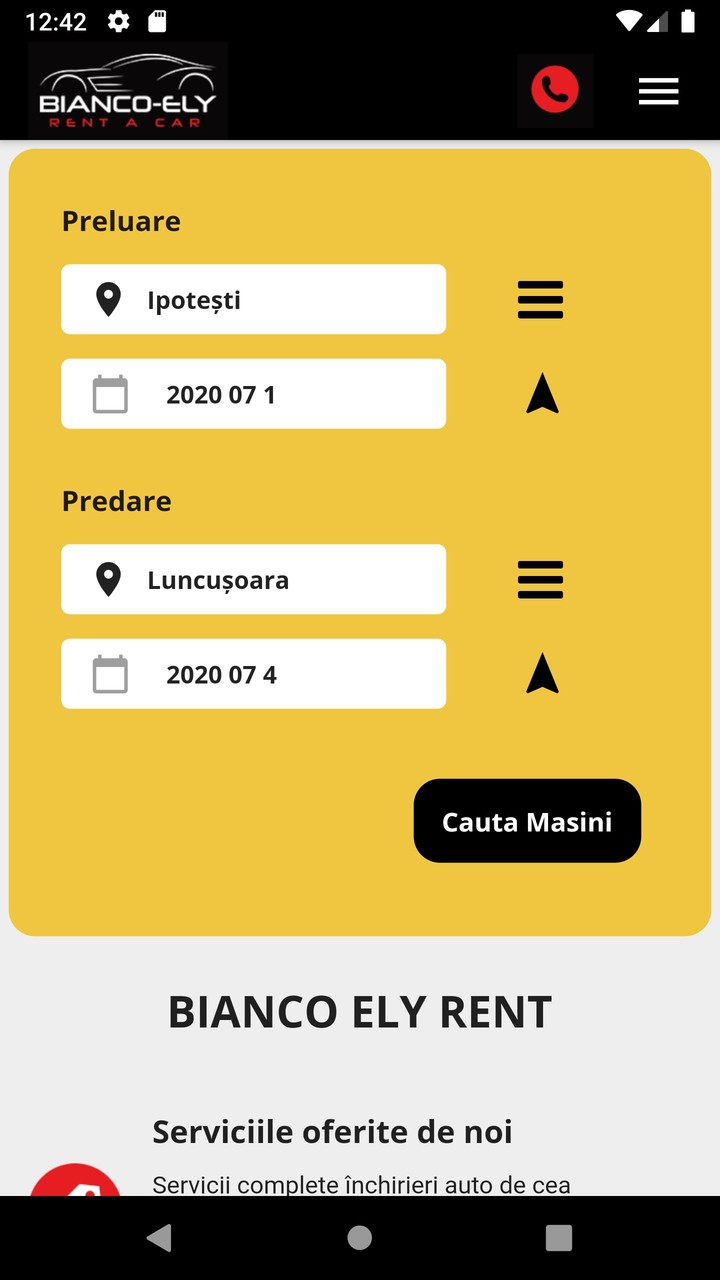Image resolution: width=720 pixels, height=1280 pixels.
Task: Tap the arrow icon beside 2020 07 1
Action: 542,394
